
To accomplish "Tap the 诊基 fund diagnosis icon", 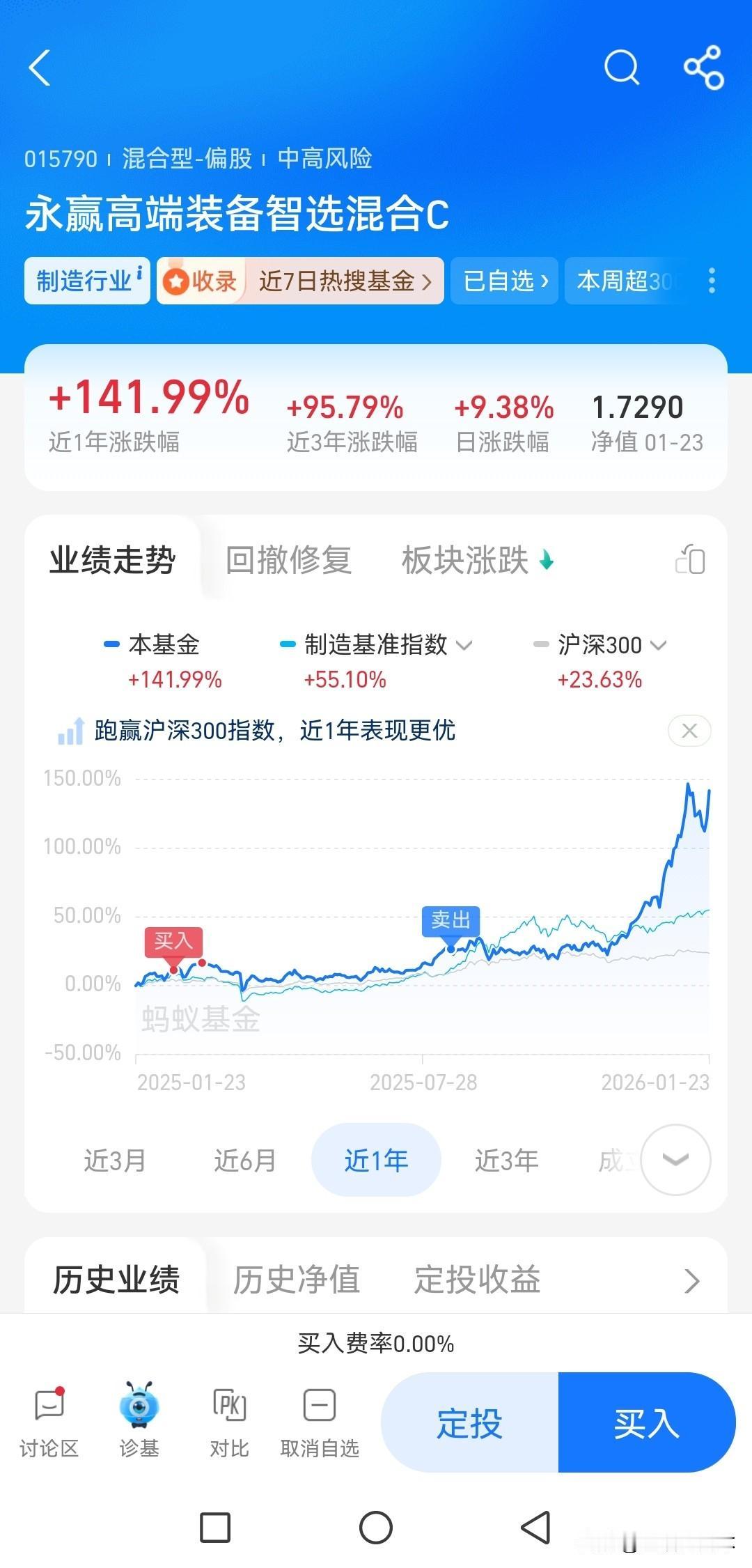I will tap(139, 1421).
